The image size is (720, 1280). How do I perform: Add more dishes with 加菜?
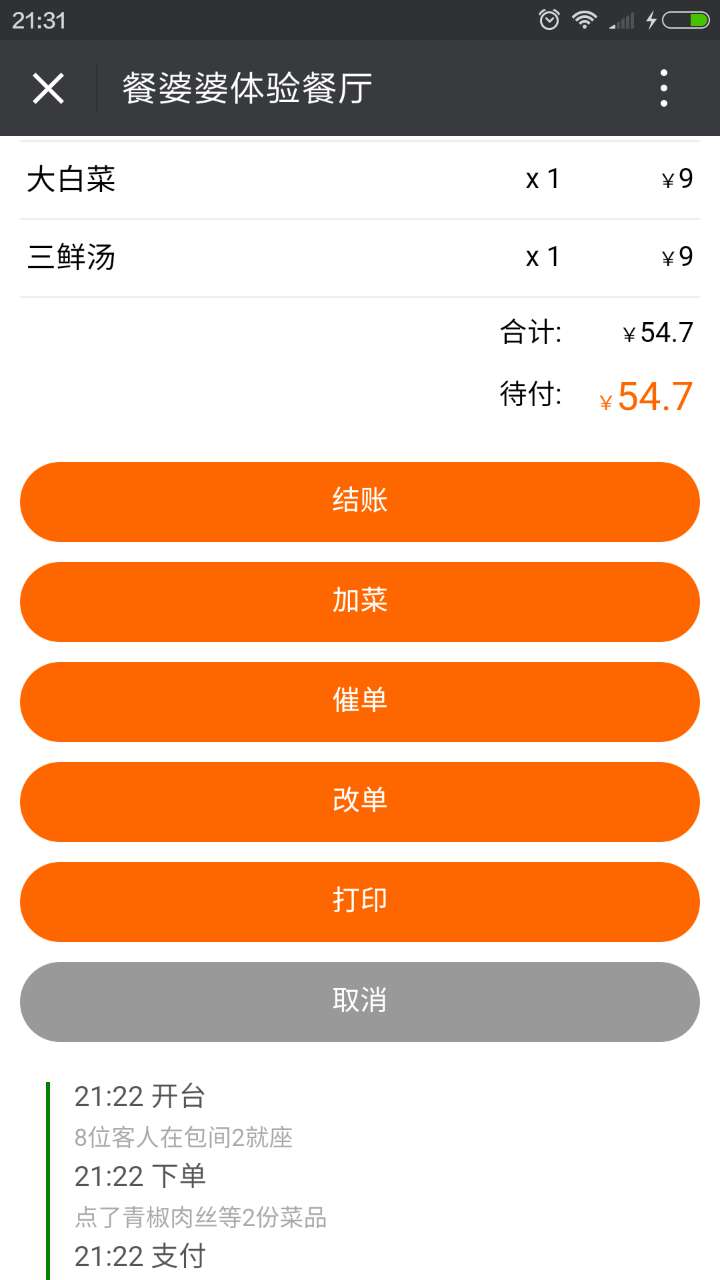[360, 602]
